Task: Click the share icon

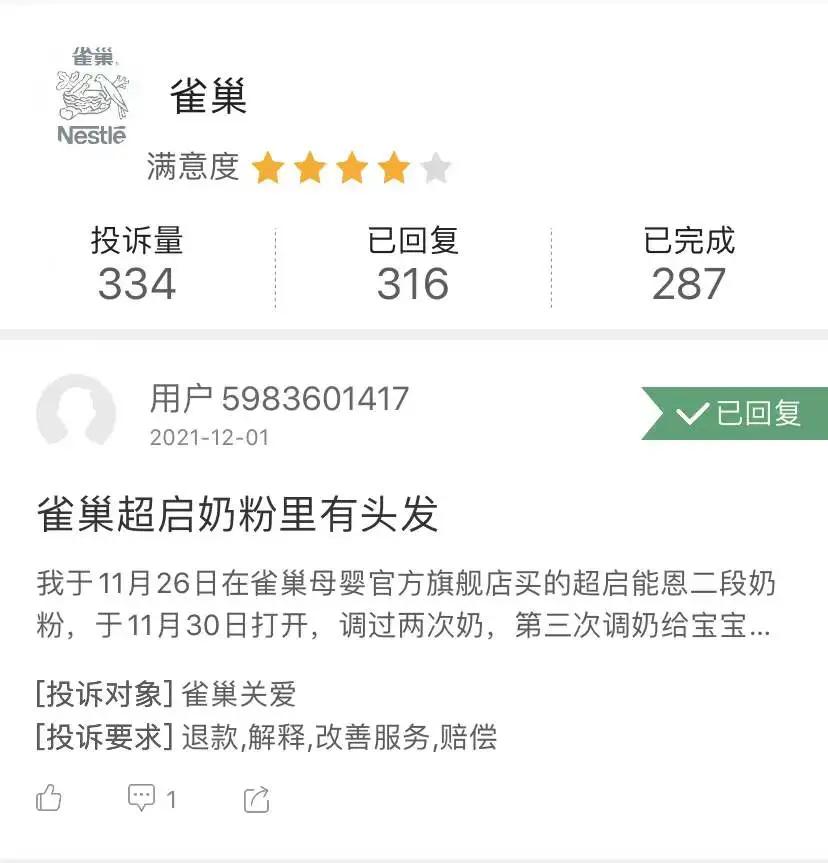Action: tap(257, 799)
